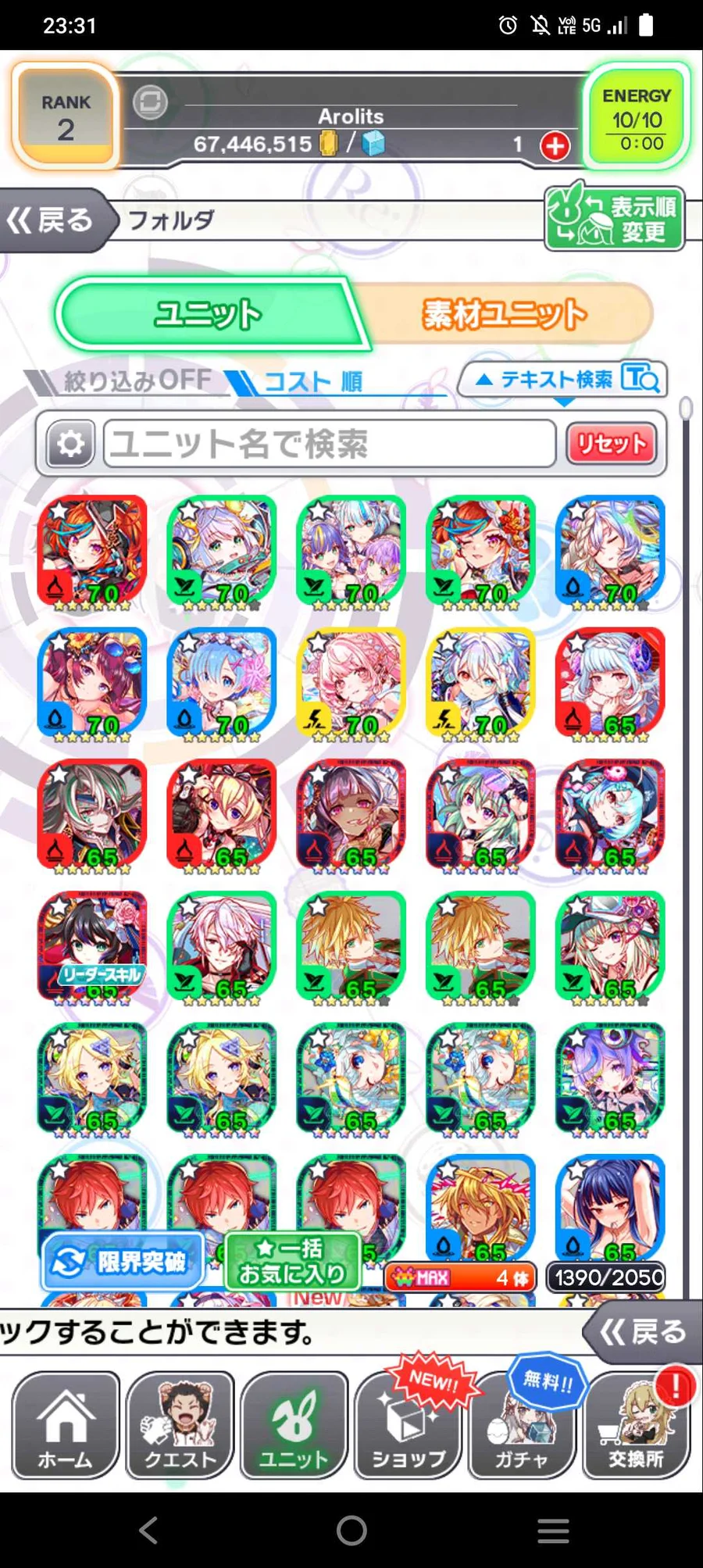Tap the refresh icon next to RANK
Viewport: 703px width, 1568px height.
(x=150, y=102)
